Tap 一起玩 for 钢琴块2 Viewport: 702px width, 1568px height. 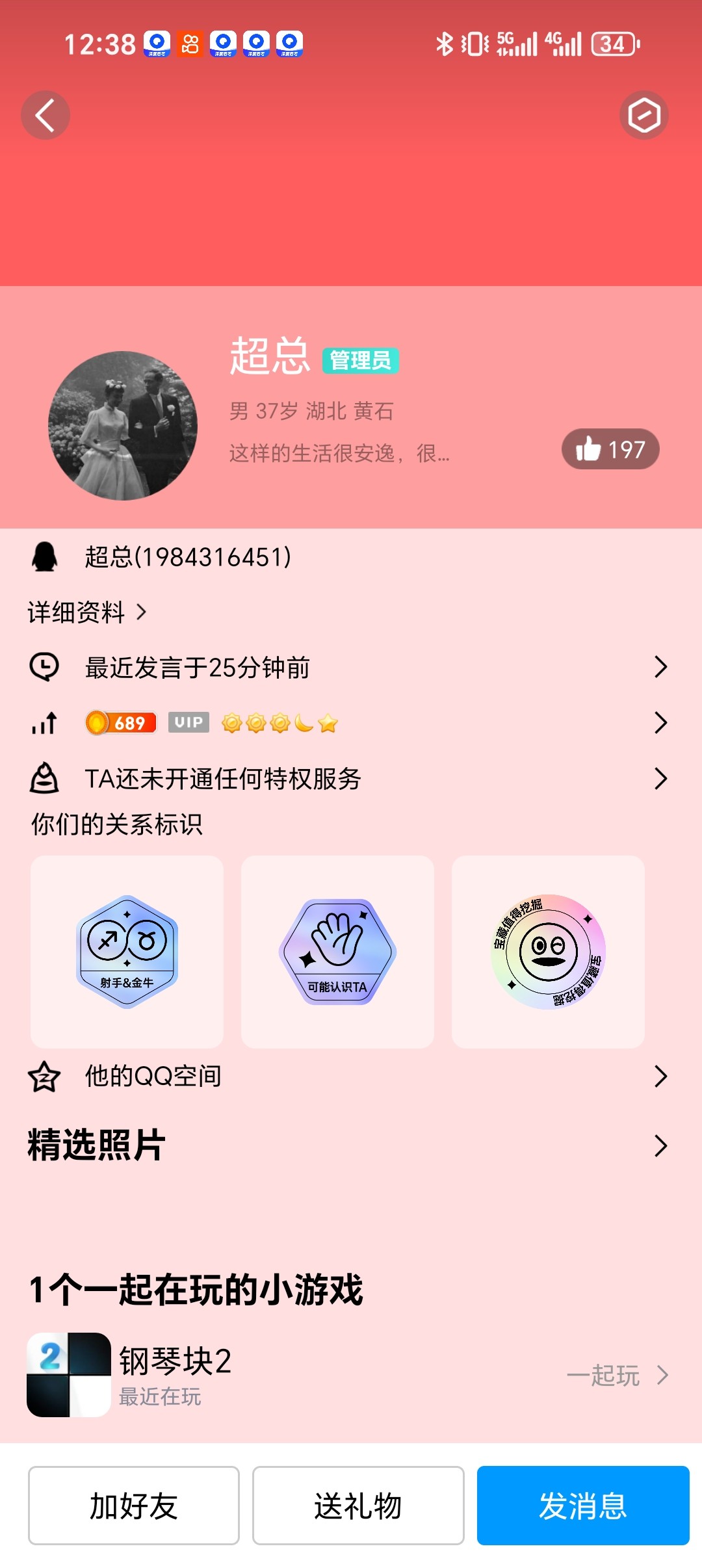pyautogui.click(x=616, y=1376)
